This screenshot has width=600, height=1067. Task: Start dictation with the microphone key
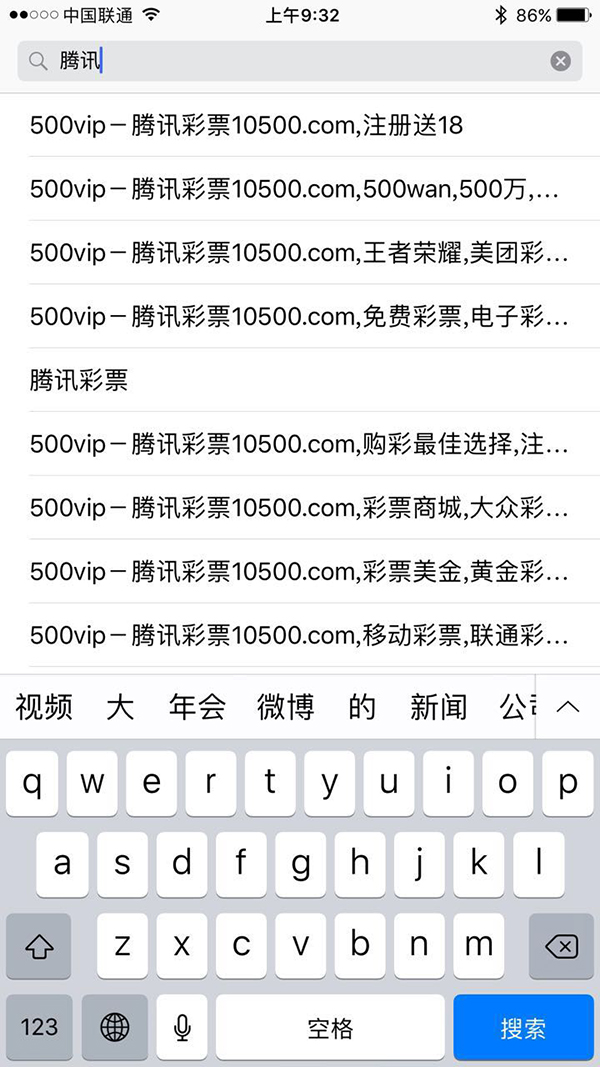[x=182, y=1027]
